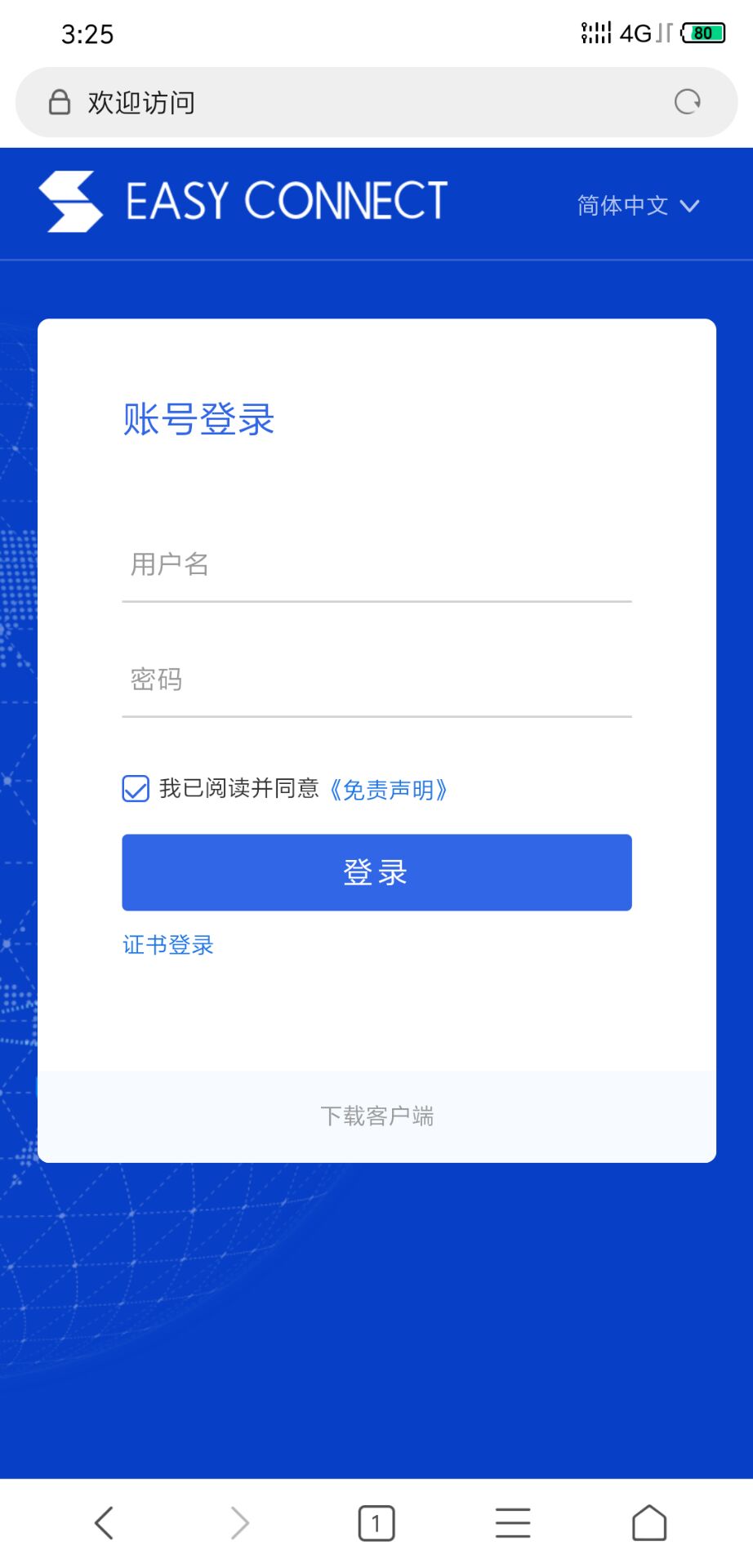Open the browser hamburger menu
The image size is (753, 1568).
click(x=513, y=1523)
